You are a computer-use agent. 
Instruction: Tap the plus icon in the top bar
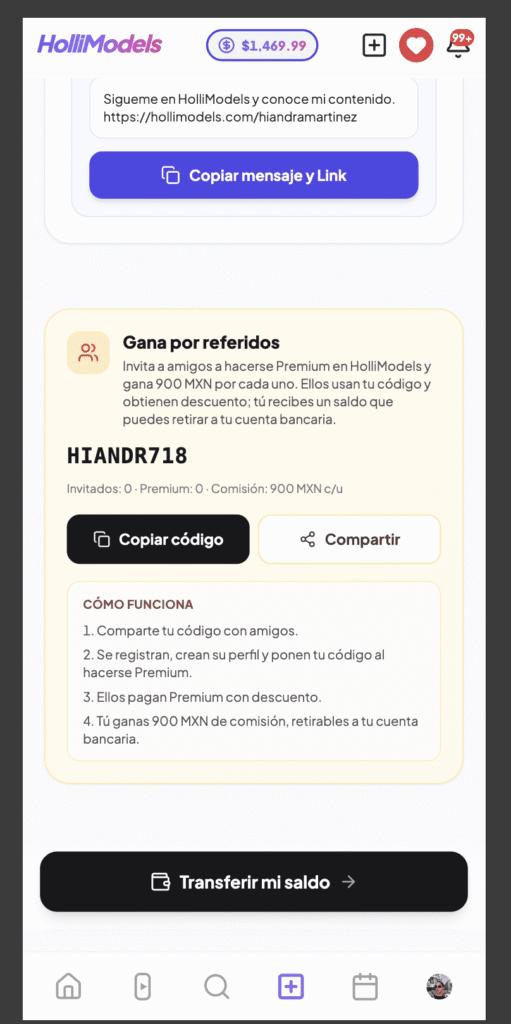(374, 45)
